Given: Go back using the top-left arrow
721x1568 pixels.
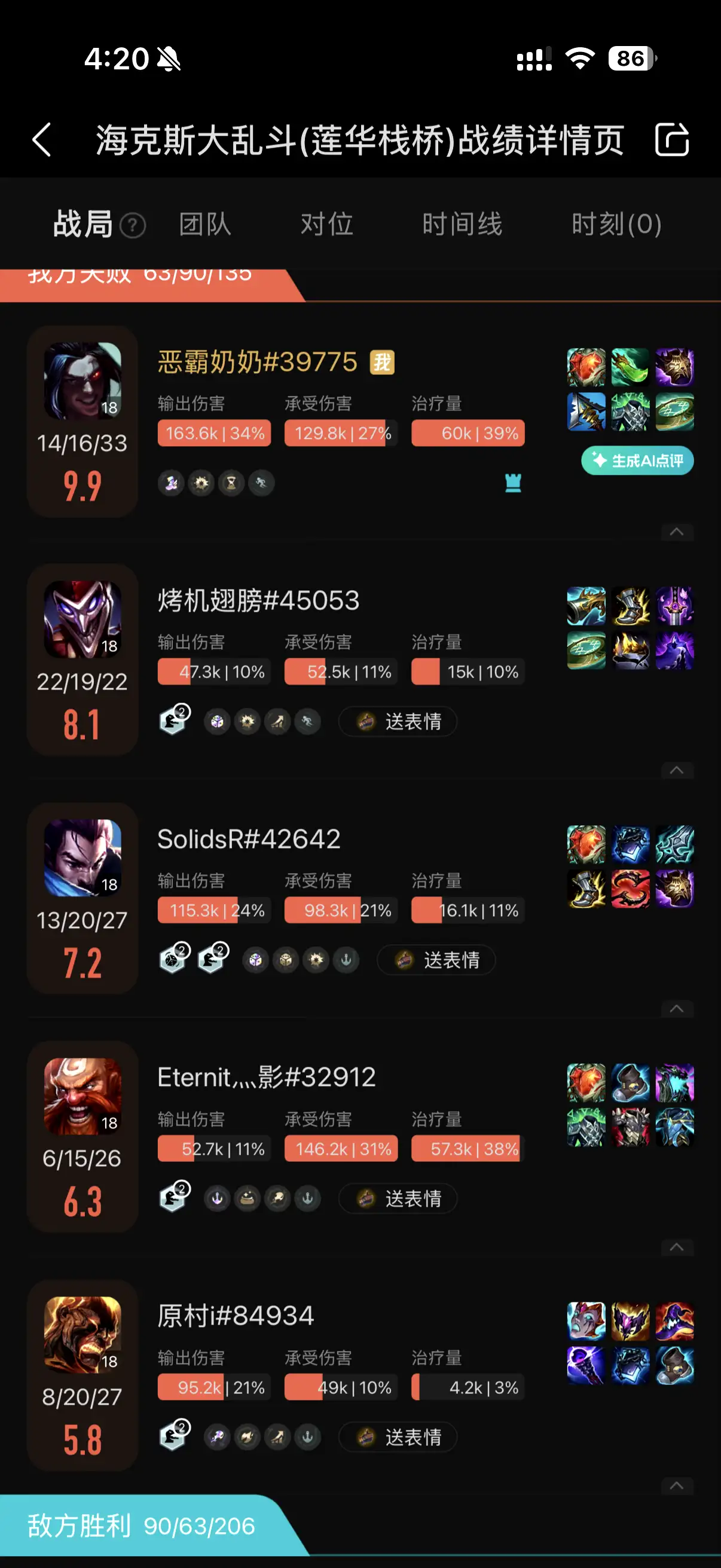Looking at the screenshot, I should tap(41, 140).
